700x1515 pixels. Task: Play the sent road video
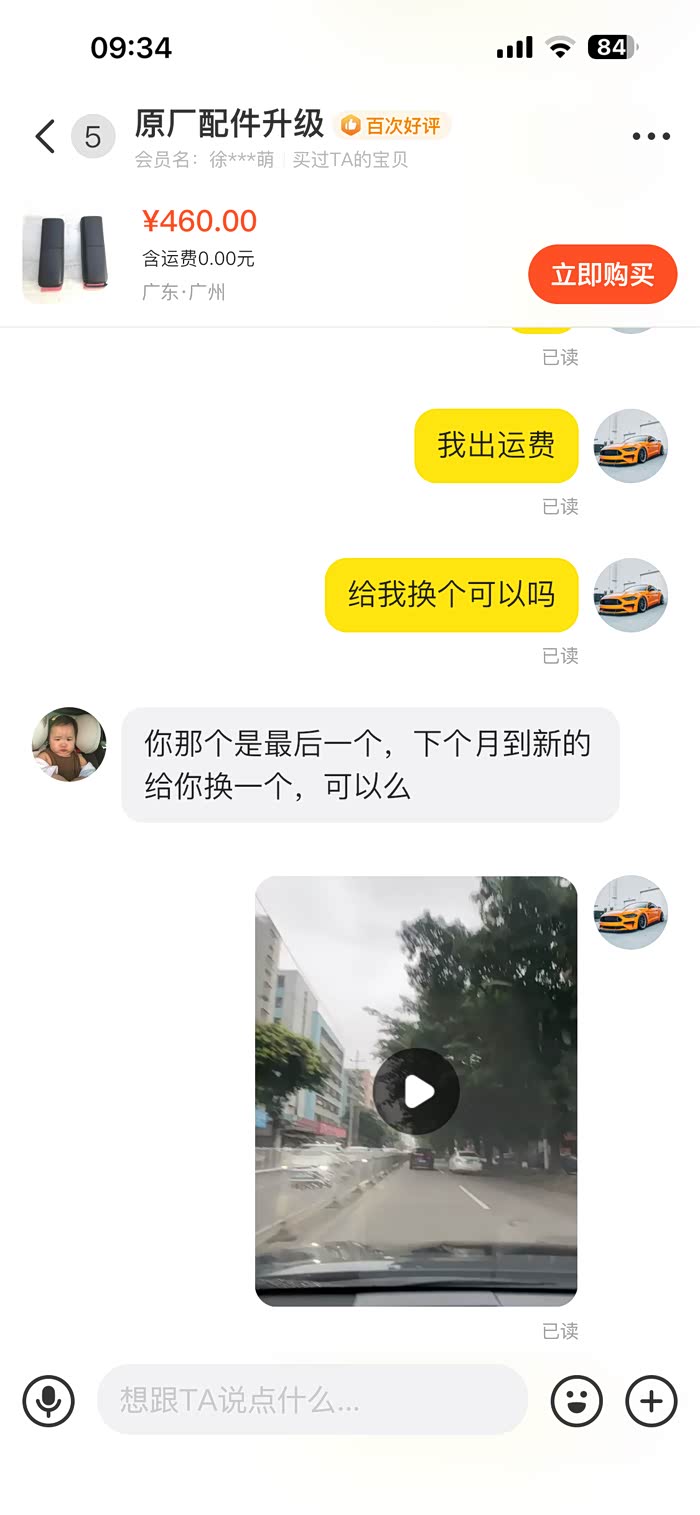click(416, 1091)
